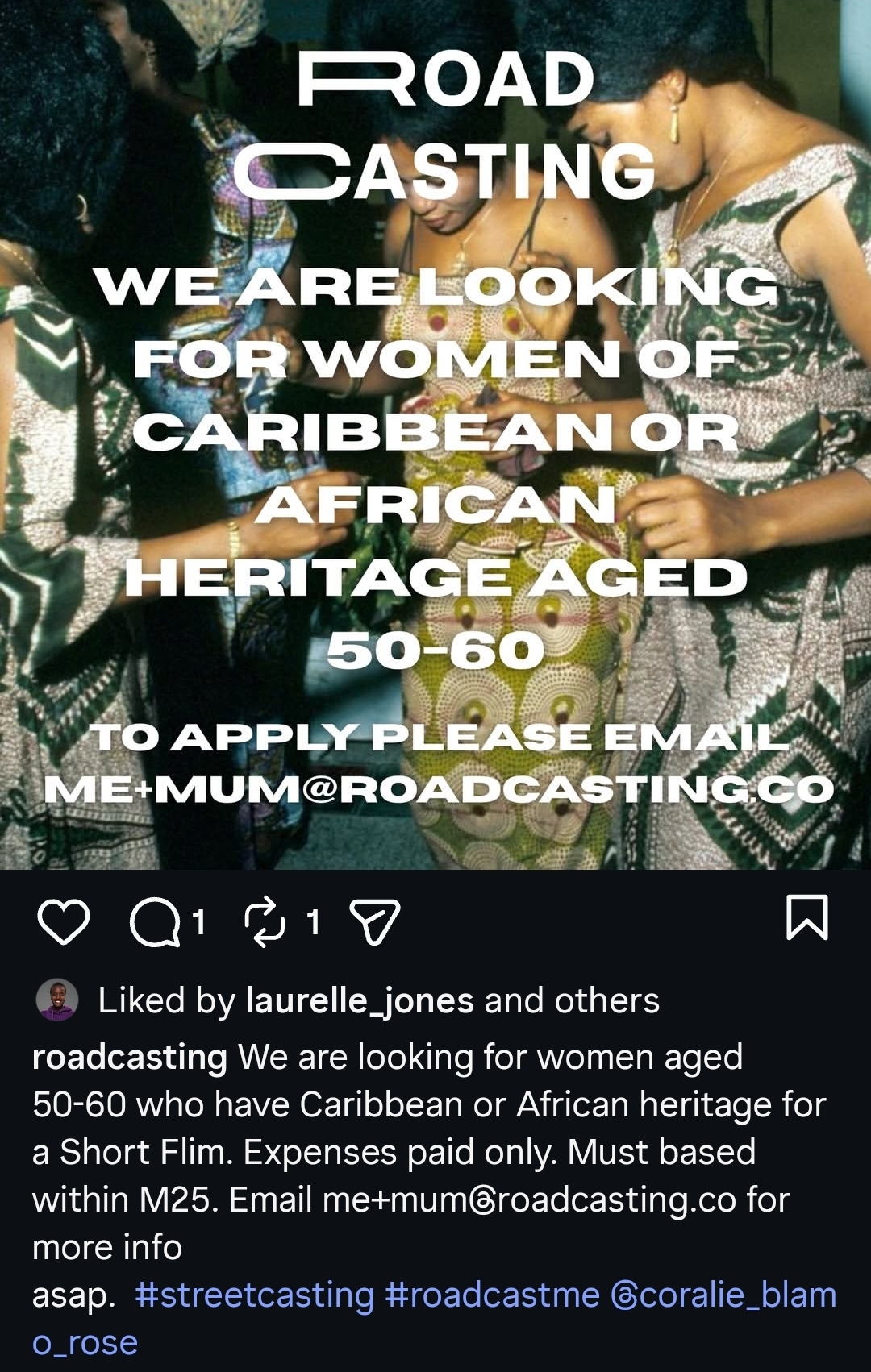Open laurelle_jones profile from likes
The width and height of the screenshot is (871, 1372).
coord(359,1001)
